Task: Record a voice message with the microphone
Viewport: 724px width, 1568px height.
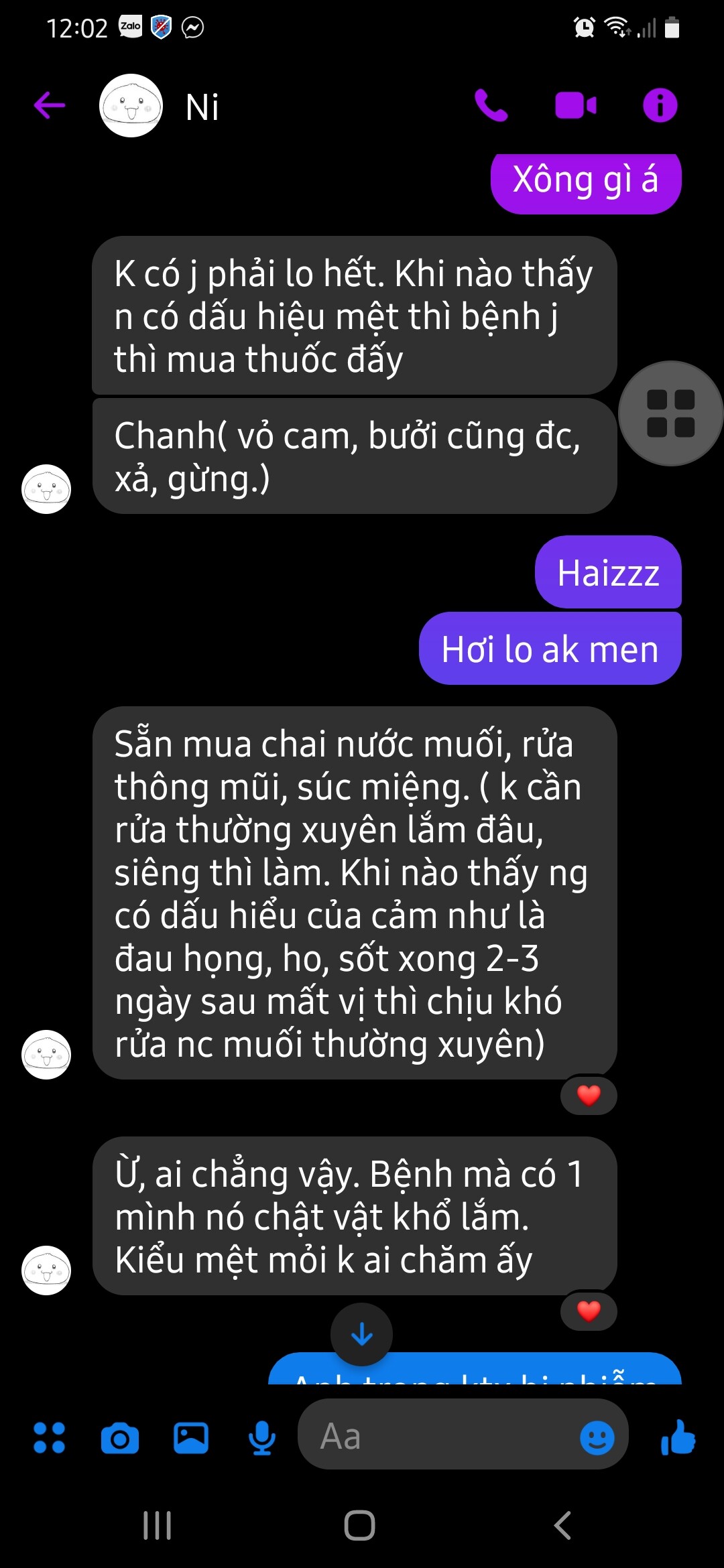Action: tap(261, 1438)
